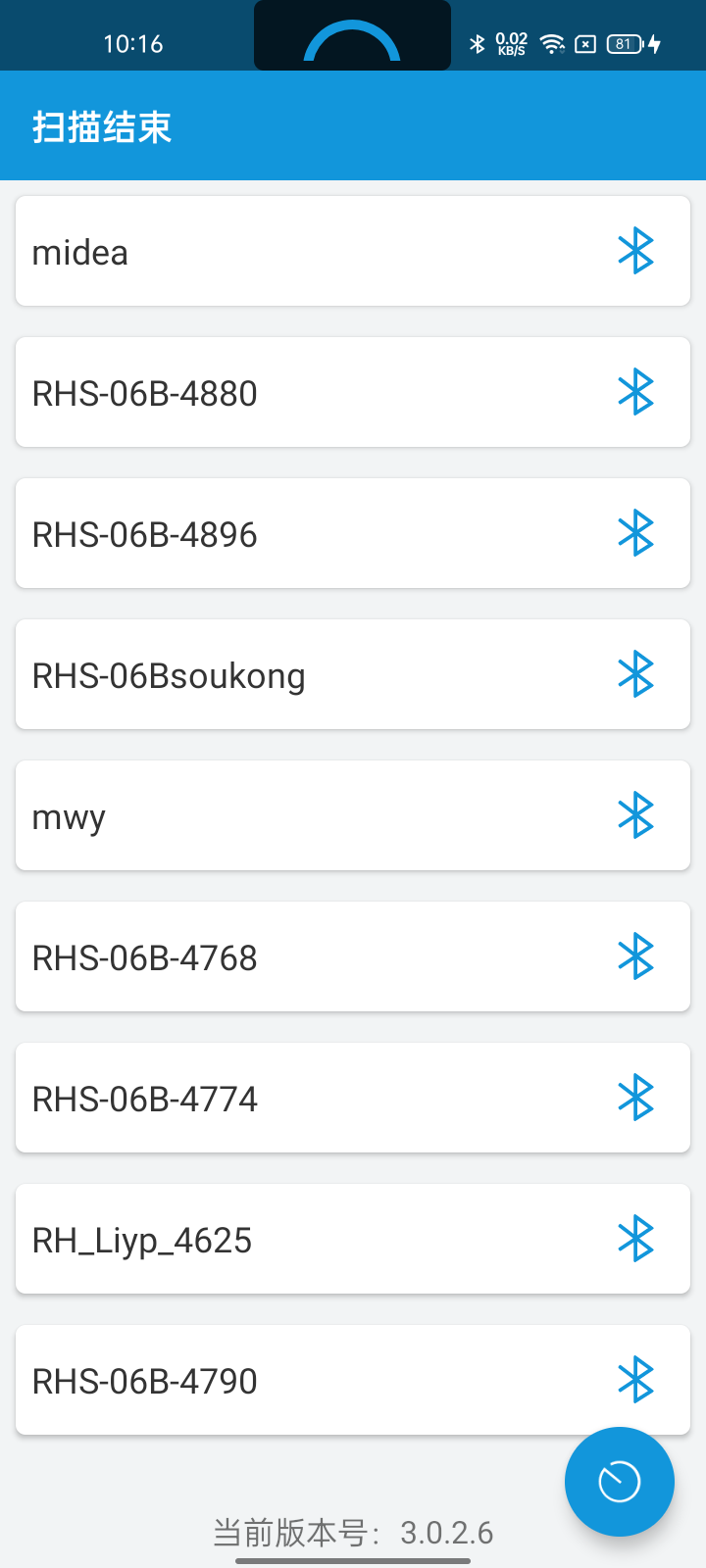
Task: Tap the Bluetooth icon for RHS-06B-4790
Action: coord(637,1380)
